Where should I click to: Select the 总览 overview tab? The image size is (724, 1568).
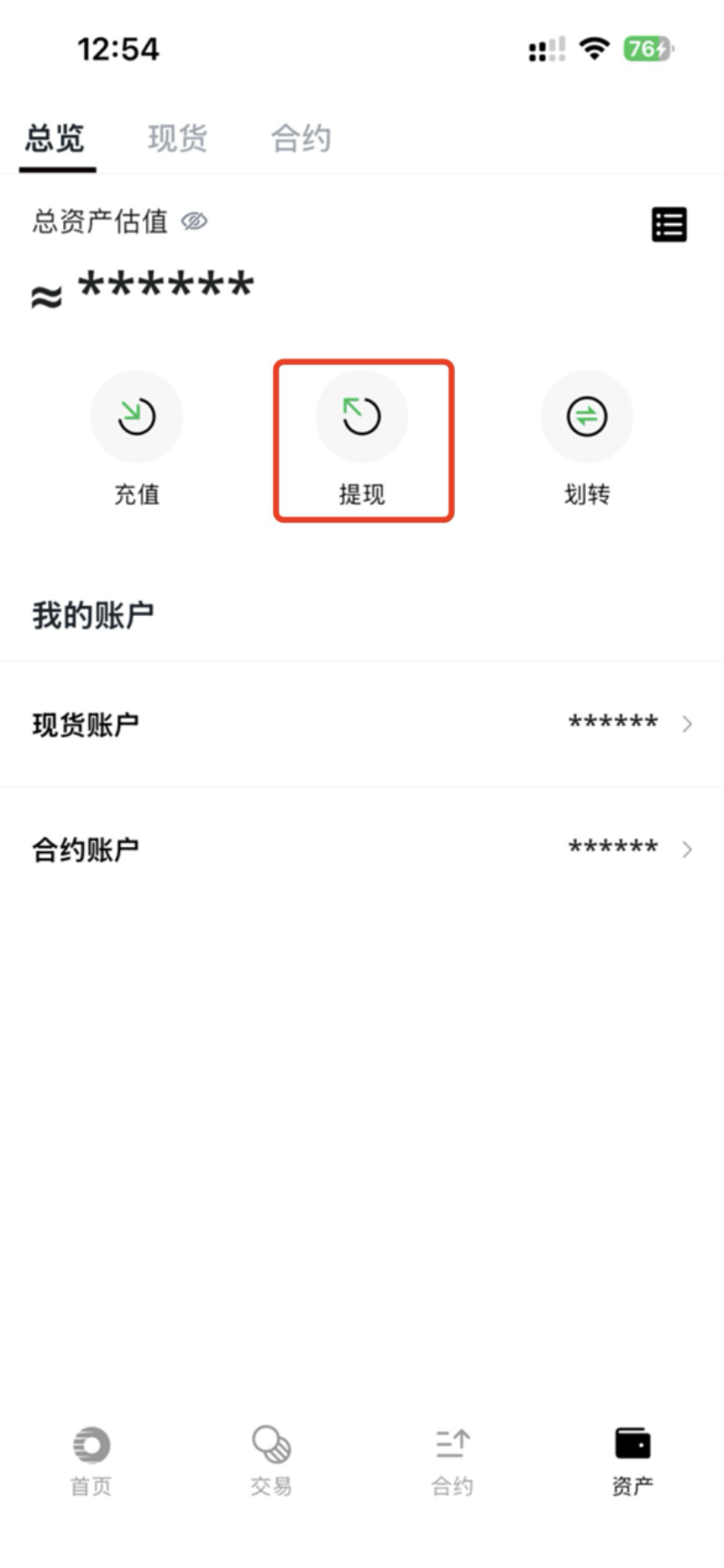tap(55, 138)
